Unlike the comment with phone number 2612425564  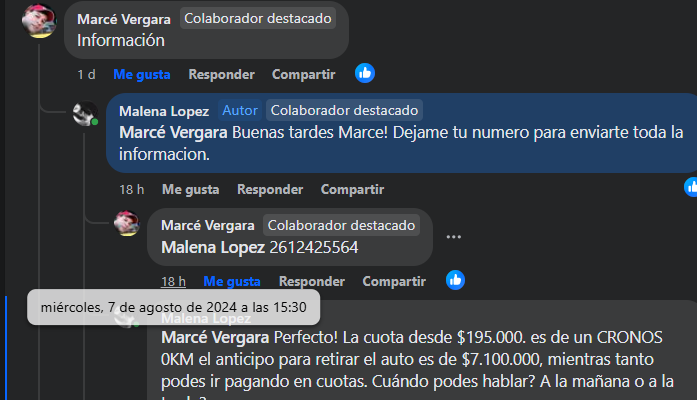231,282
